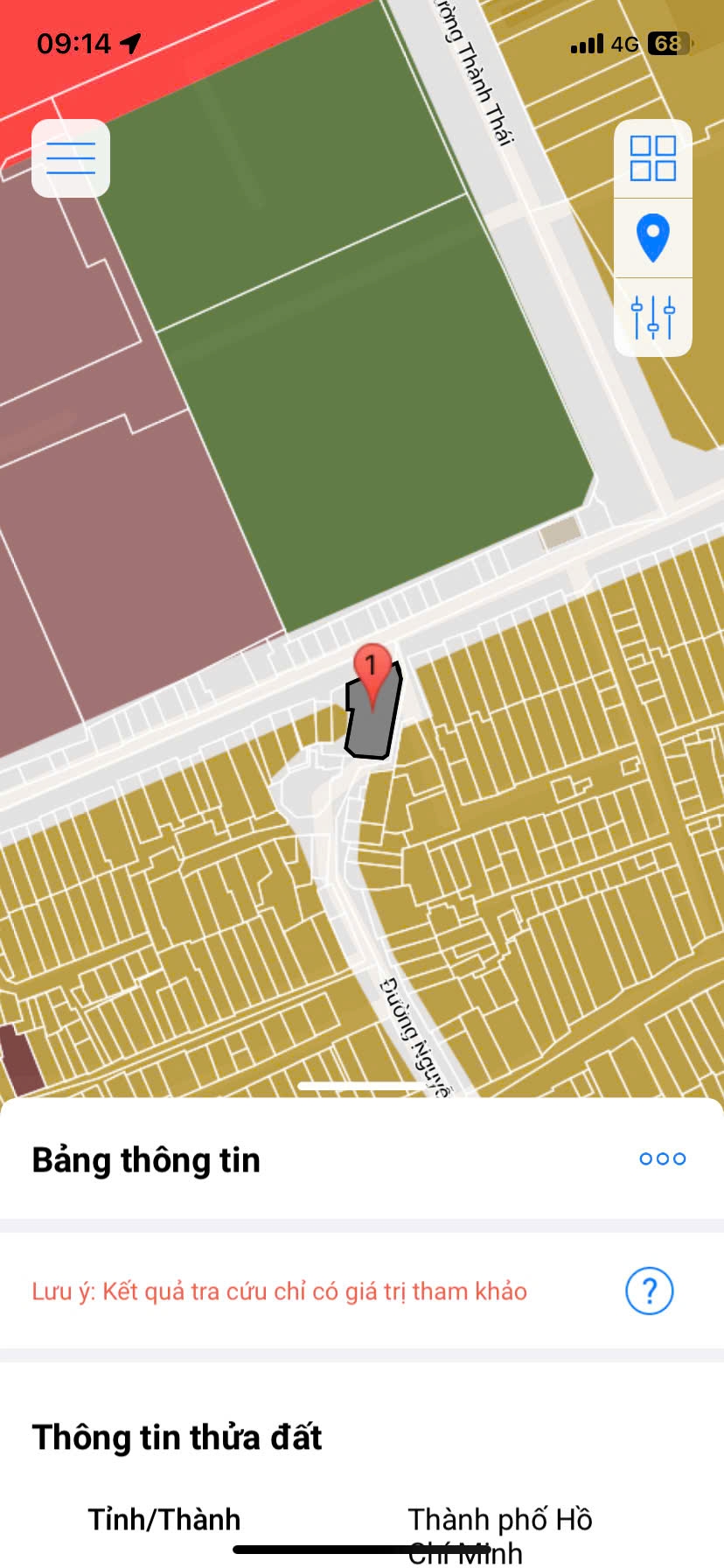Viewport: 724px width, 1568px height.
Task: Tap the location pin button
Action: pos(653,238)
